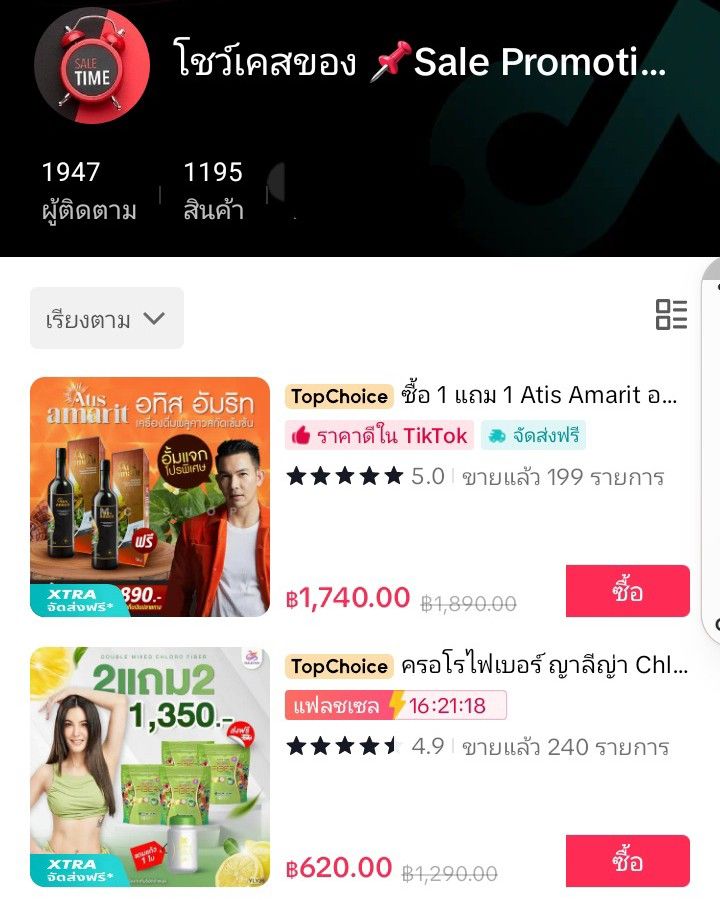The width and height of the screenshot is (720, 900).
Task: Open the 2แถม2 product thumbnail image
Action: [x=150, y=765]
